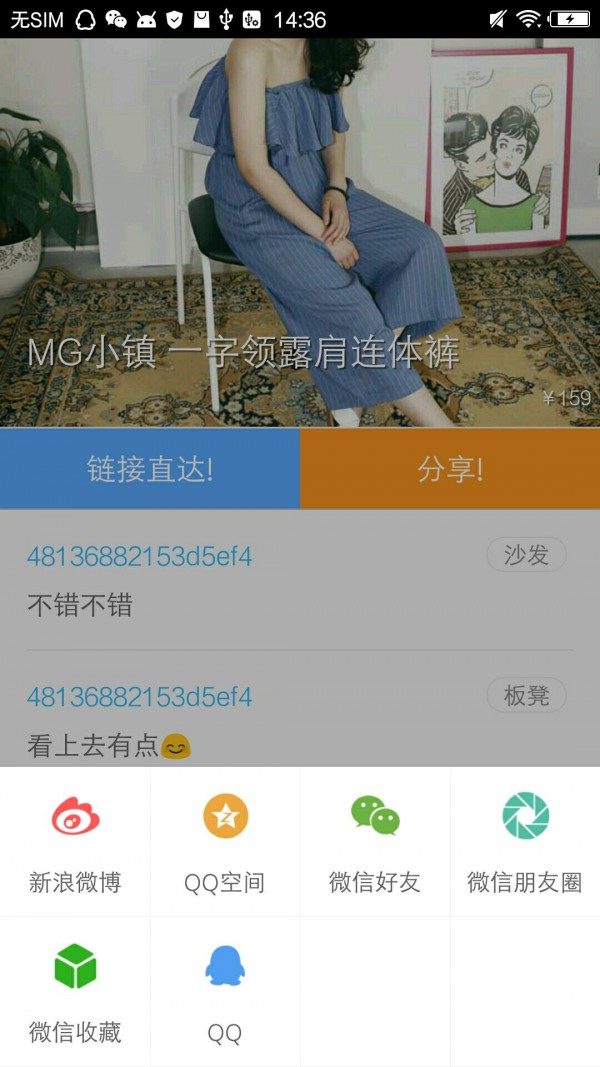The height and width of the screenshot is (1067, 600).
Task: Share to 微信朋友圈
Action: tap(525, 841)
